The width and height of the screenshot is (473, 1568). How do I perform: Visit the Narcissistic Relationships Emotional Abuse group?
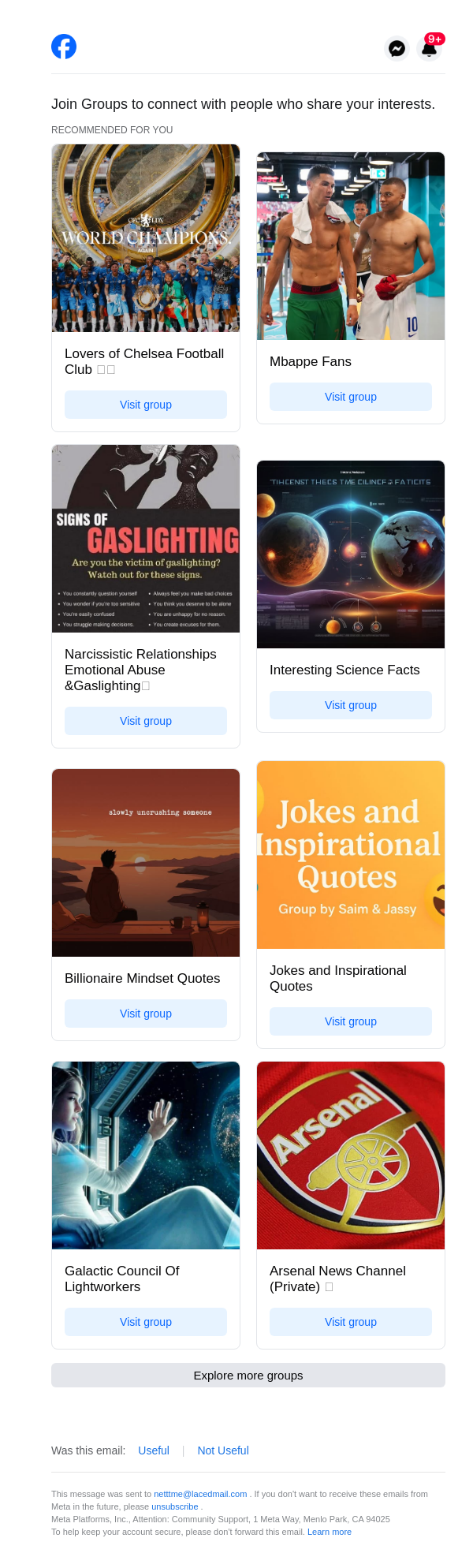146,721
